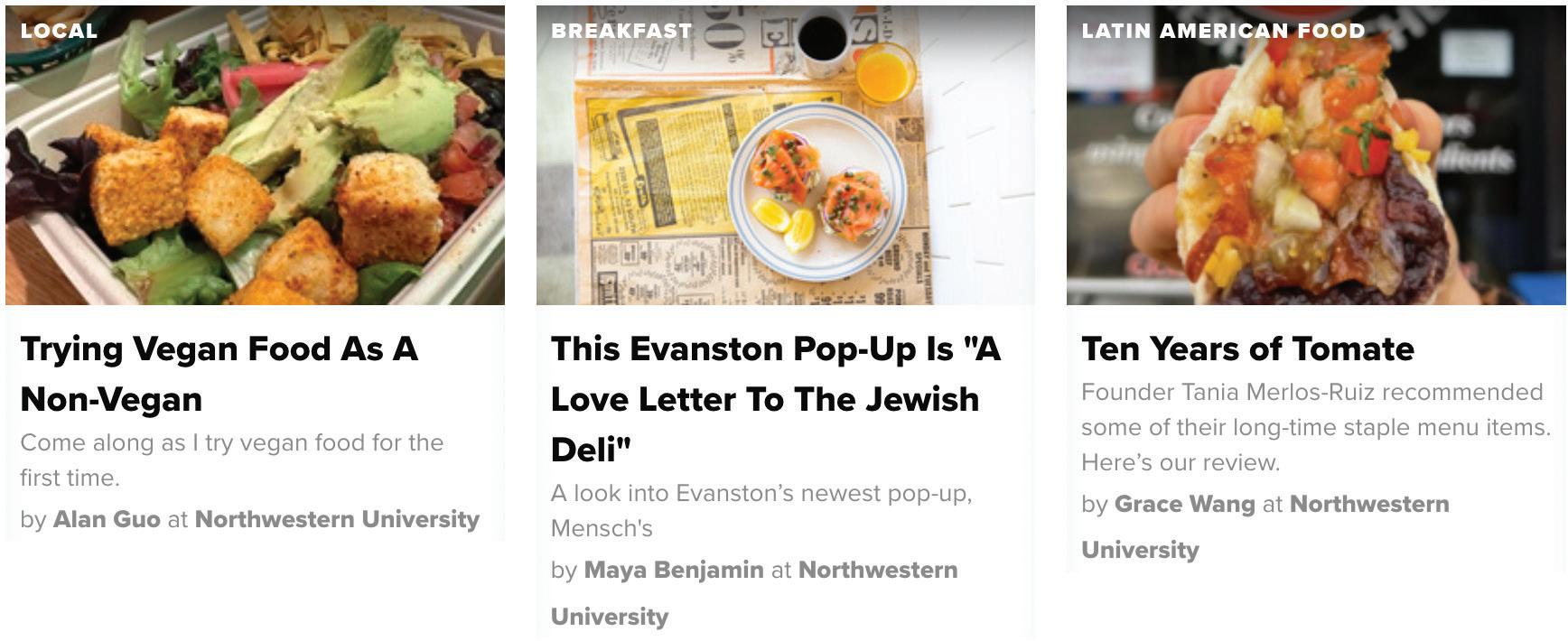The height and width of the screenshot is (641, 1568).
Task: View author Grace Wang's profile
Action: [x=1184, y=504]
